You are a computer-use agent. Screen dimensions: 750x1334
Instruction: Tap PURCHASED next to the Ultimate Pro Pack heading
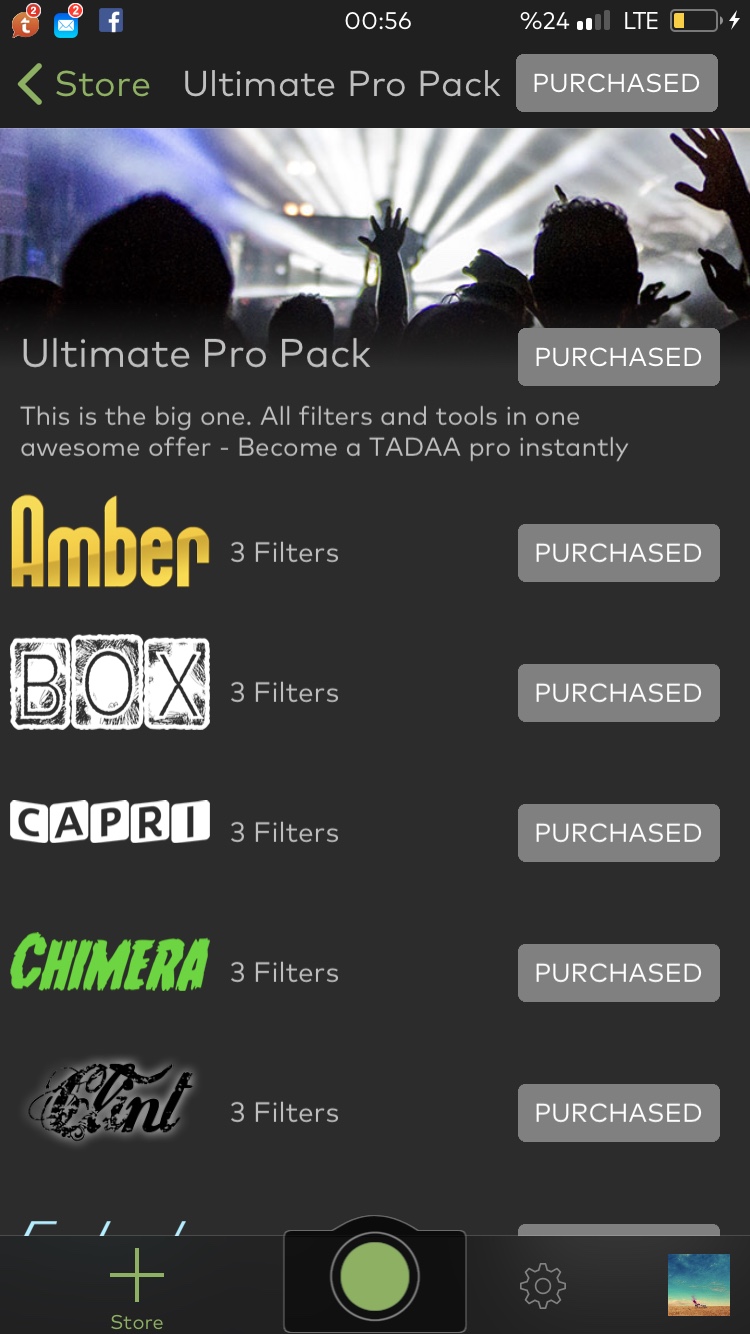[x=618, y=357]
